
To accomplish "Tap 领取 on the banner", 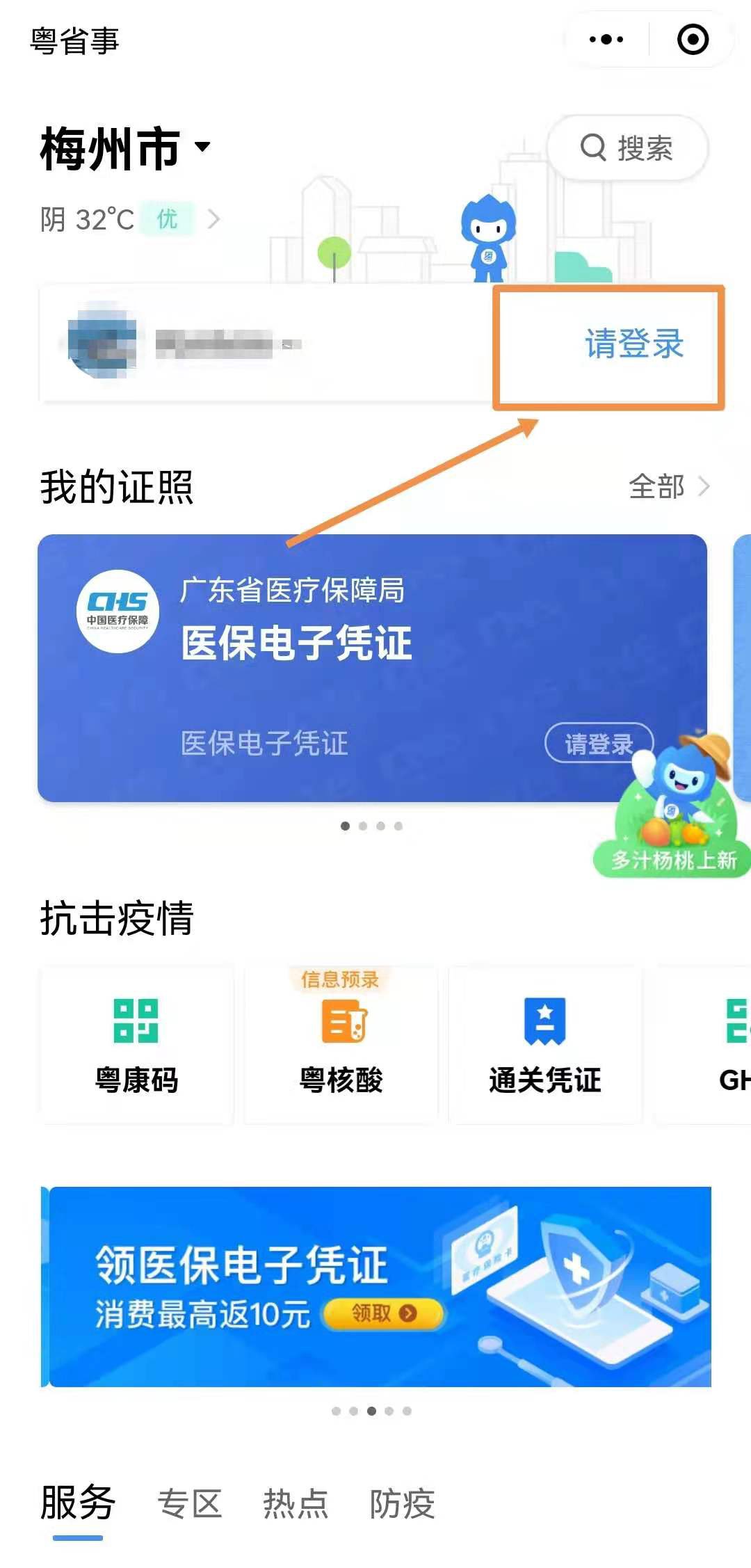I will pos(382,1313).
